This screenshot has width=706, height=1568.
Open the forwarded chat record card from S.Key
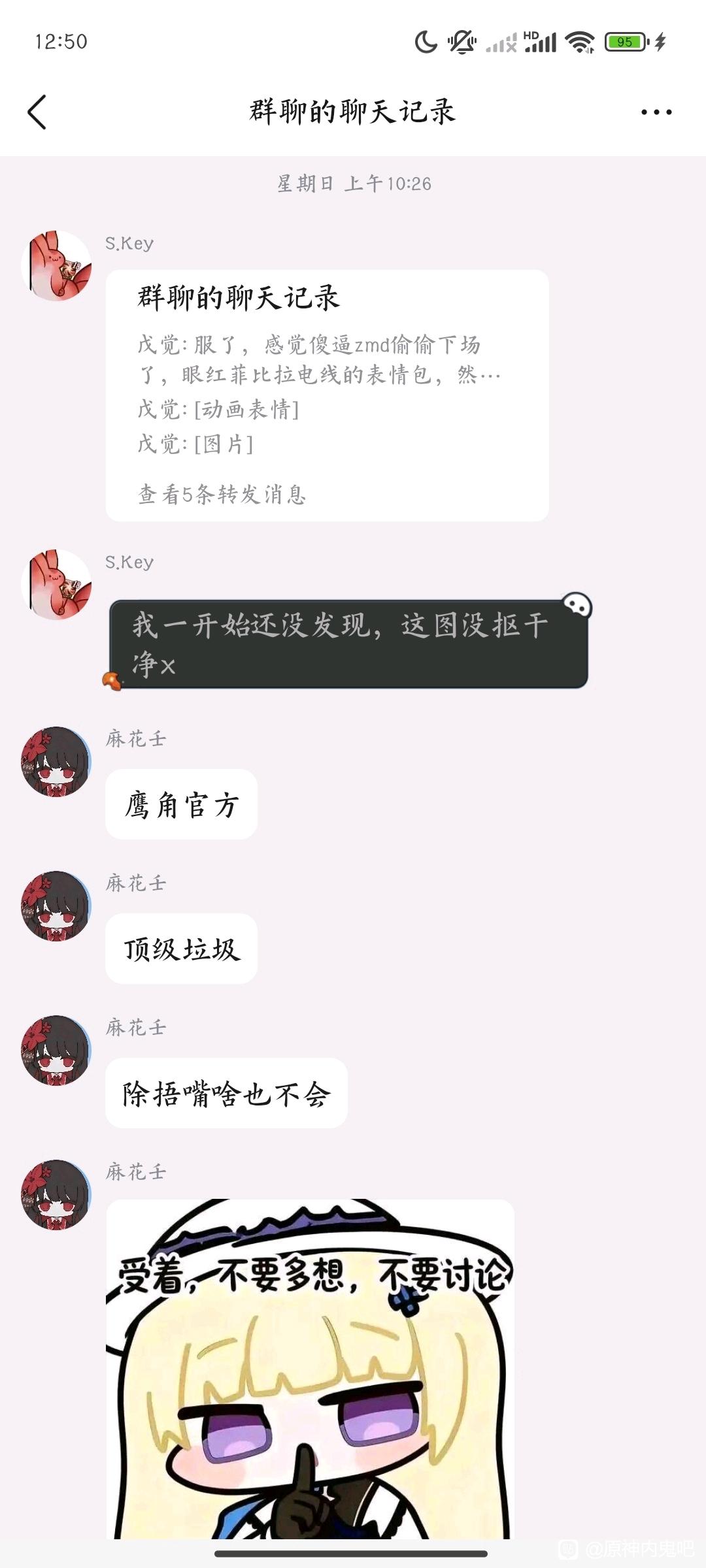[327, 395]
